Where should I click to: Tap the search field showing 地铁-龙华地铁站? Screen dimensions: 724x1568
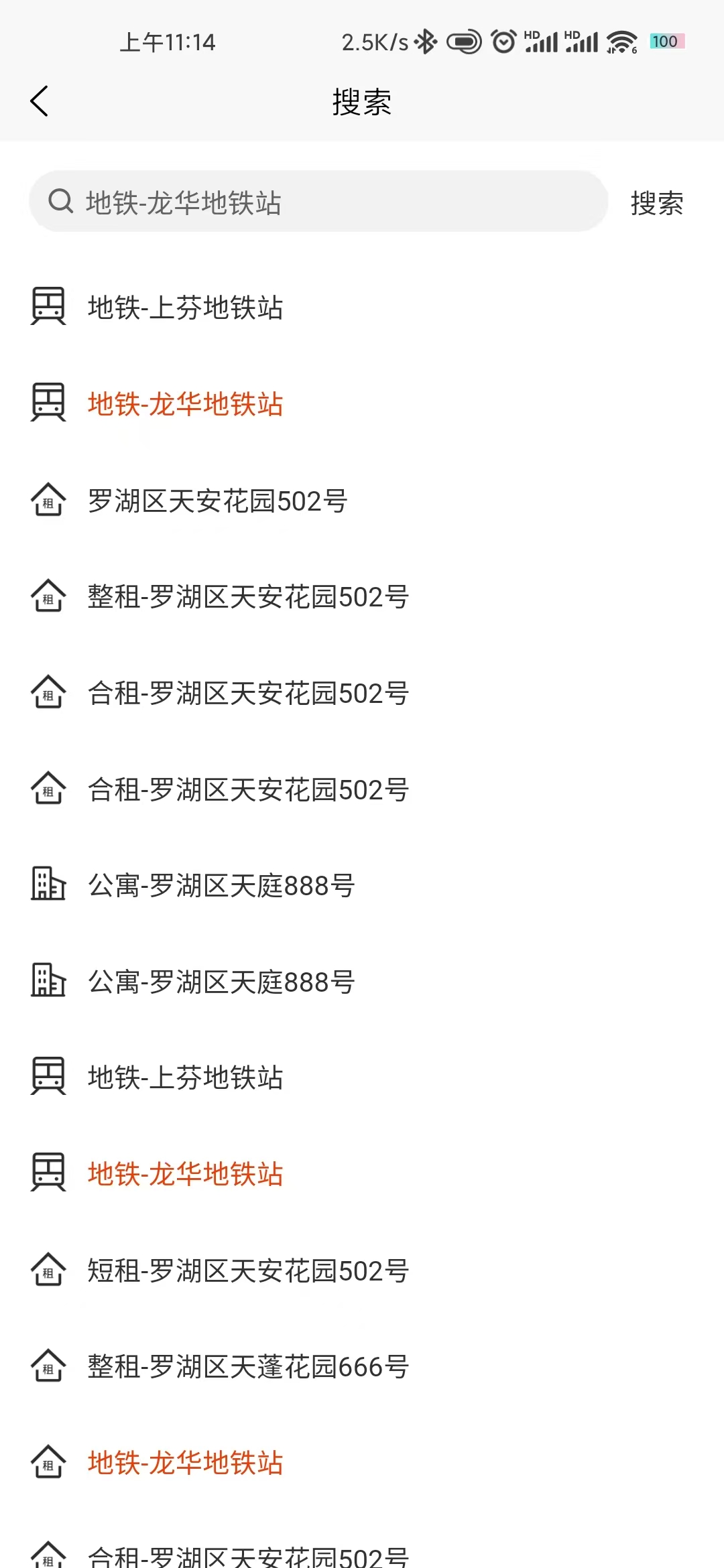pyautogui.click(x=318, y=202)
